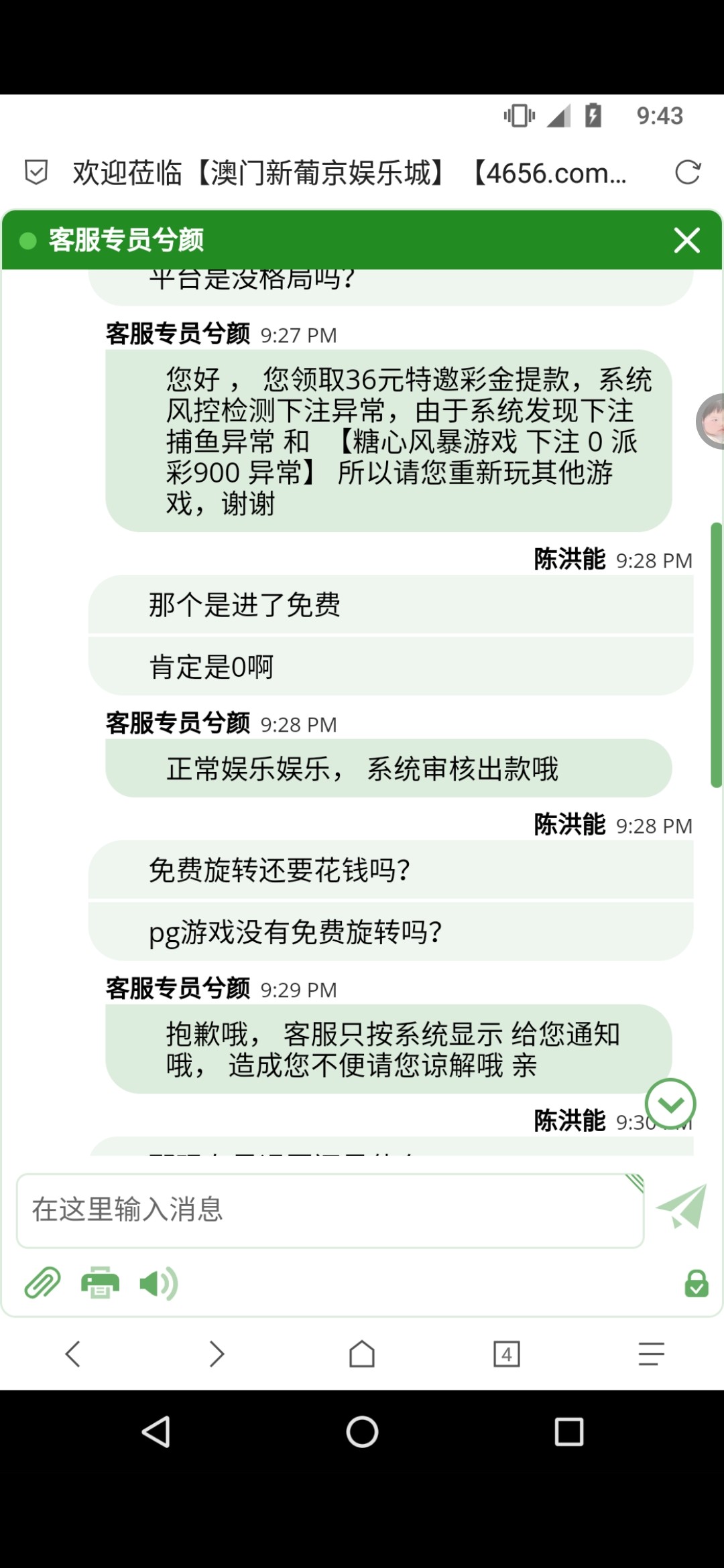724x1568 pixels.
Task: Toggle chat sound notifications
Action: 158,1283
